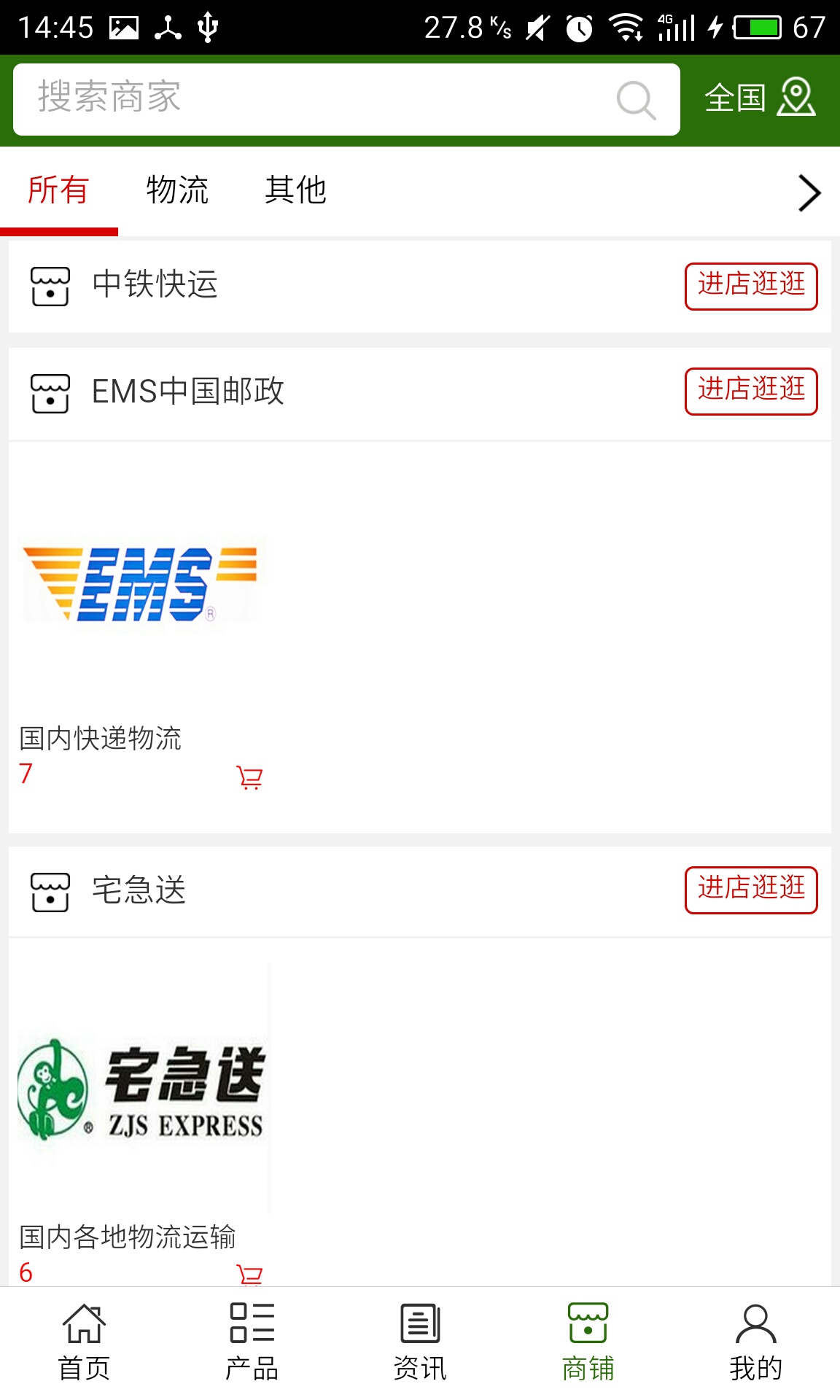This screenshot has width=840, height=1400.
Task: Go to the 首页 home tab
Action: 84,1342
